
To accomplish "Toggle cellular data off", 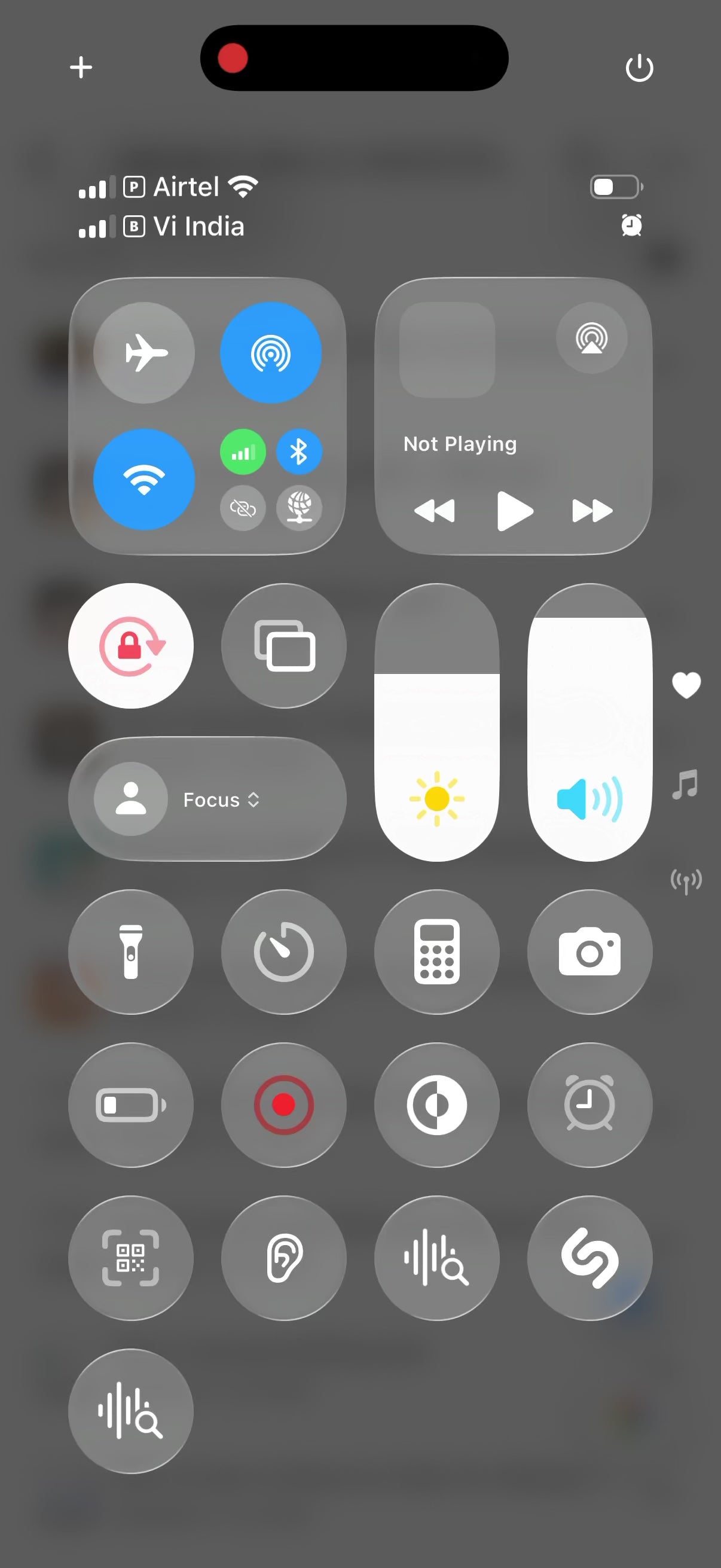I will coord(243,452).
